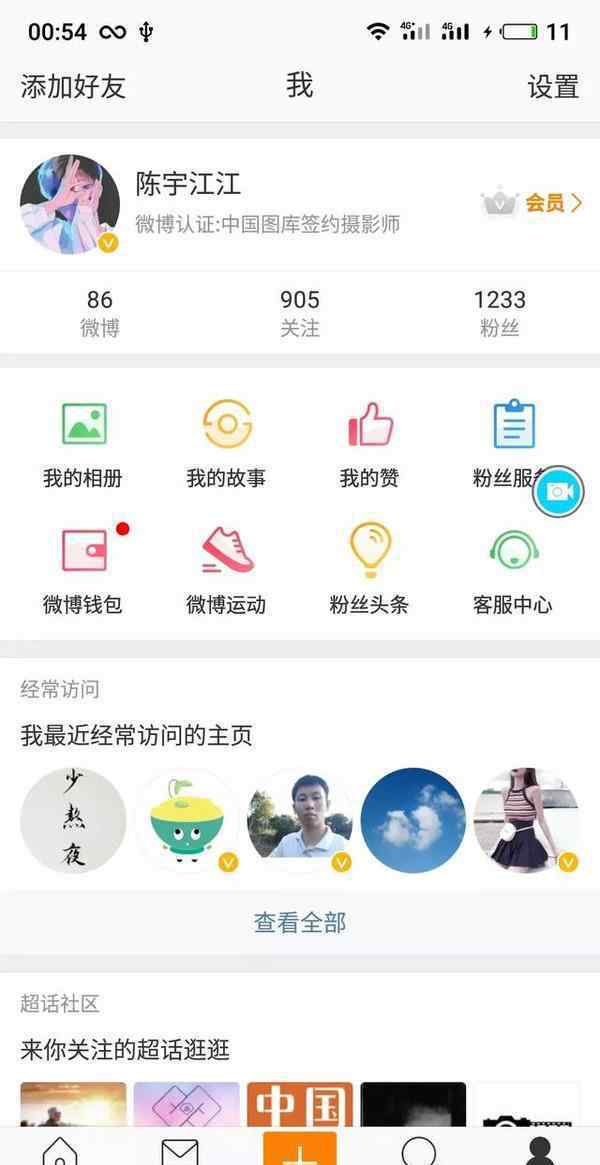
Task: Open the 少热夜 calligraphy avatar profile
Action: [x=73, y=820]
